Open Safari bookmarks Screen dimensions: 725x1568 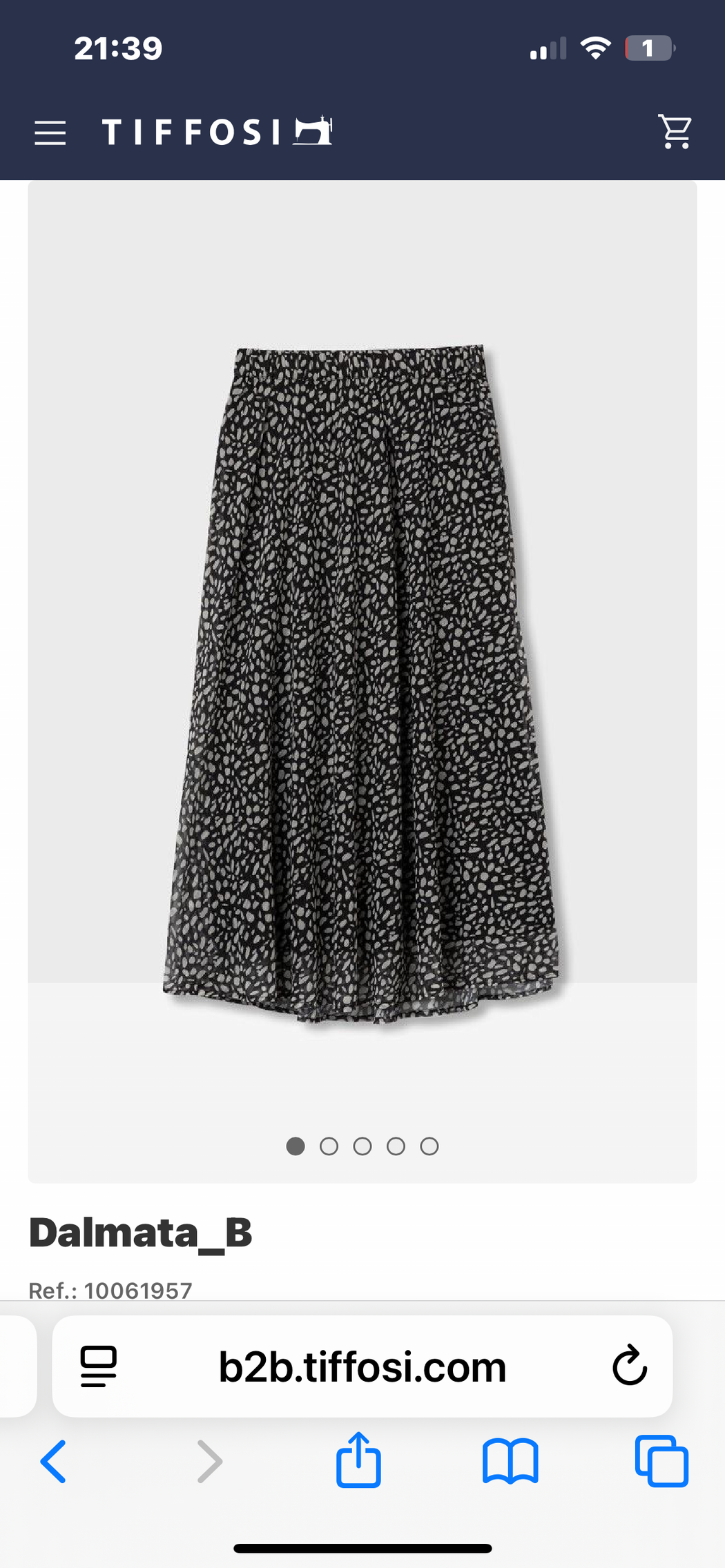pos(510,1461)
